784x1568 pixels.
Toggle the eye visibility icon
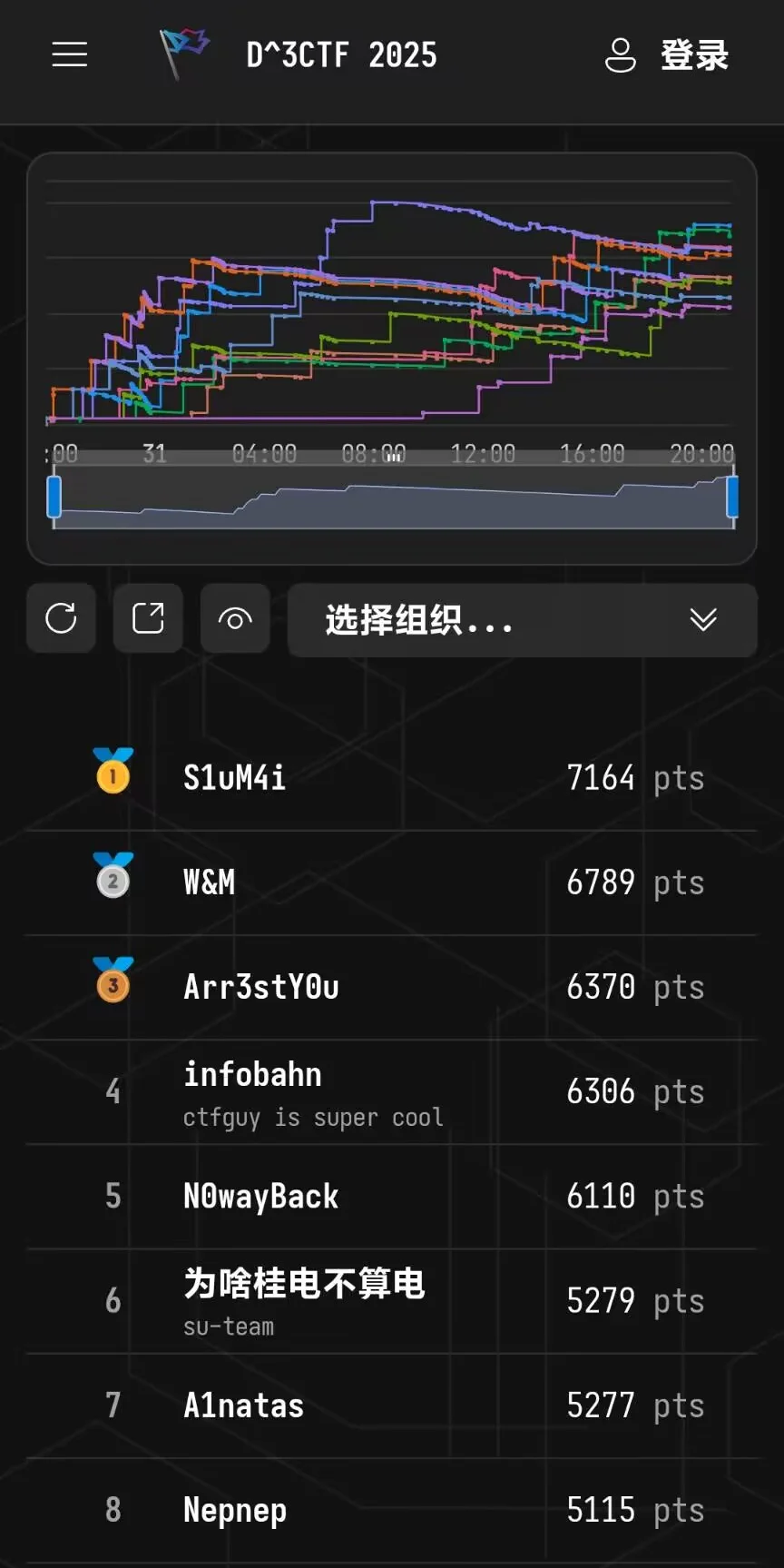[235, 619]
